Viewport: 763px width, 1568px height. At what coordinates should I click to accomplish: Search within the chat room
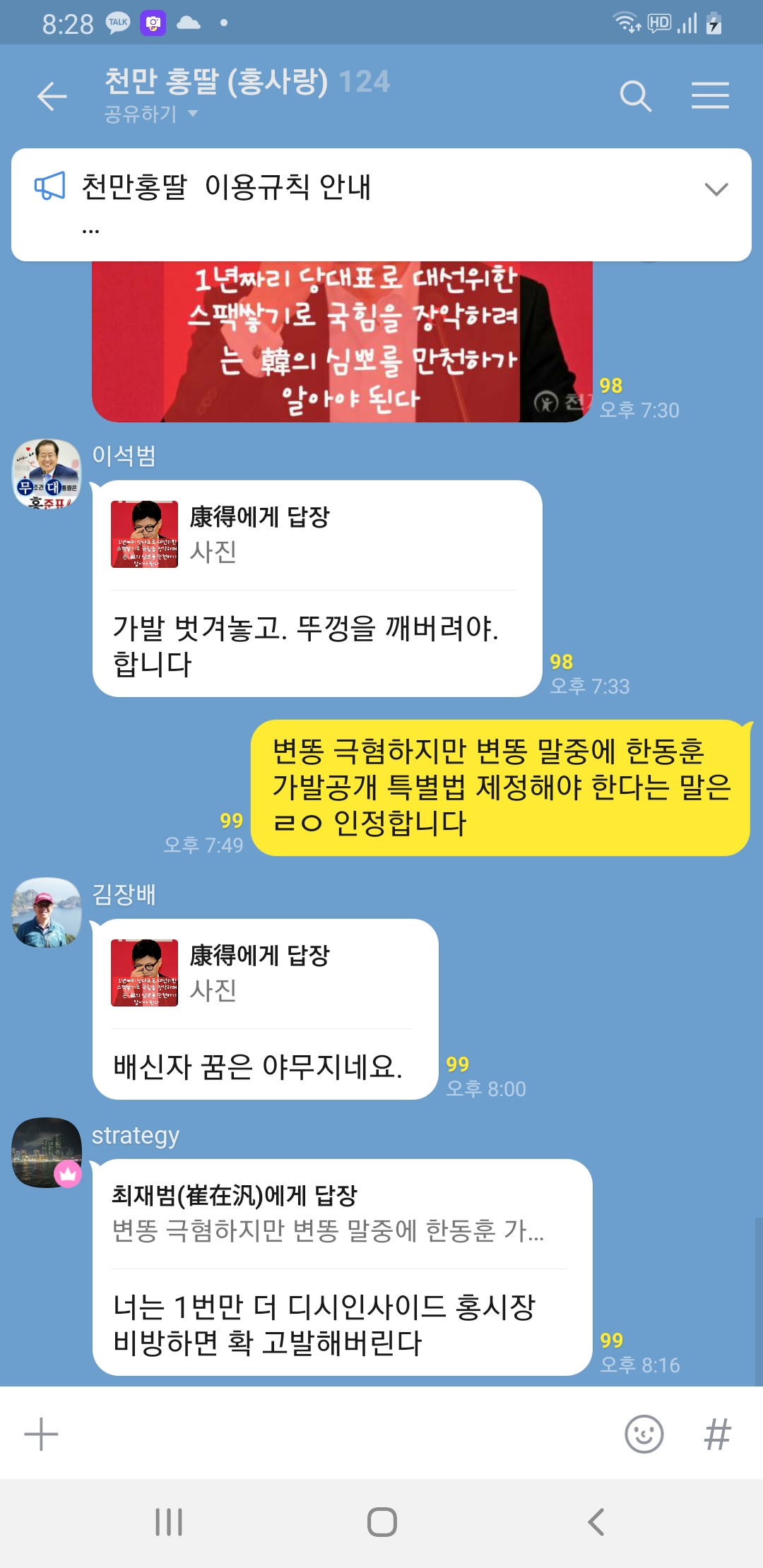coord(634,96)
